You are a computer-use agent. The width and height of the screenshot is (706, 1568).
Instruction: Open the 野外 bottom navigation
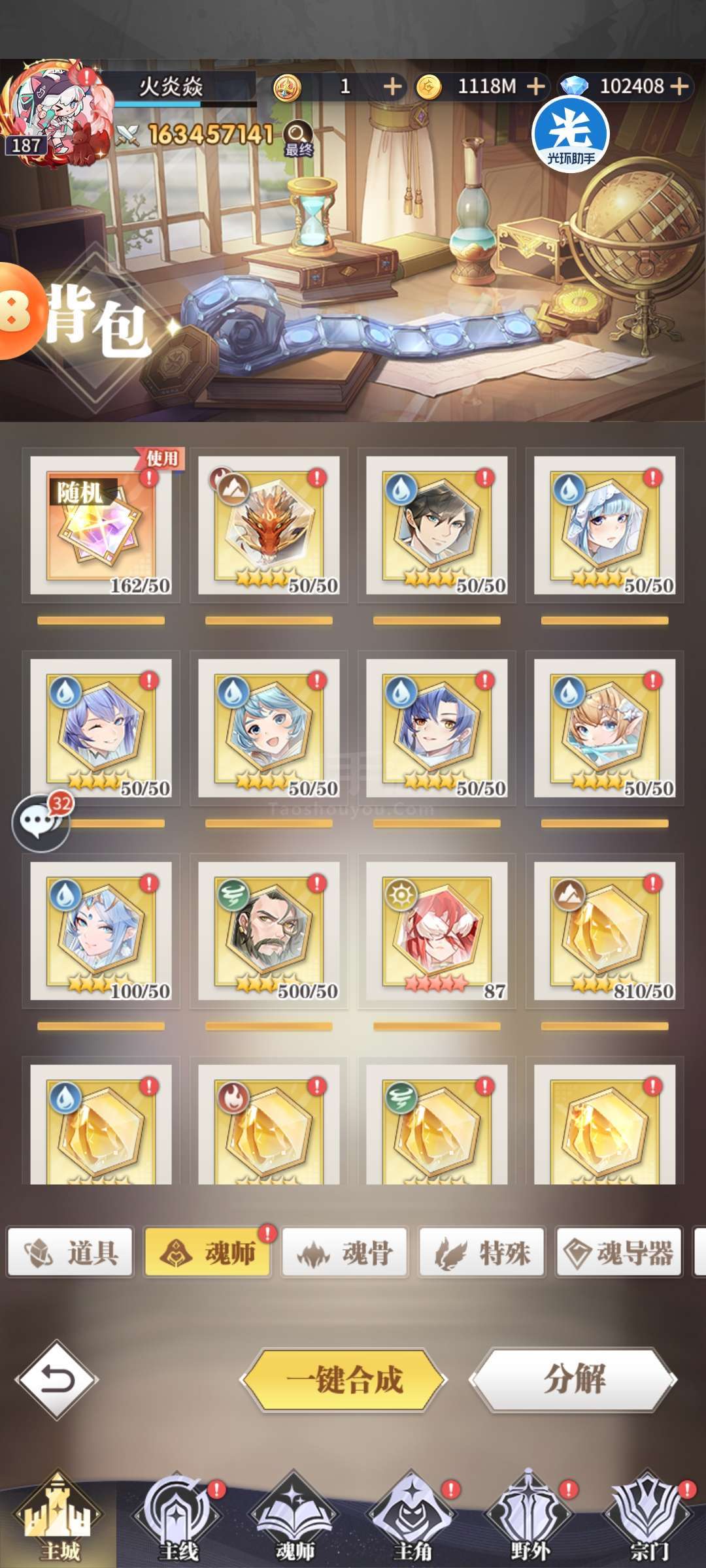coord(529,1522)
